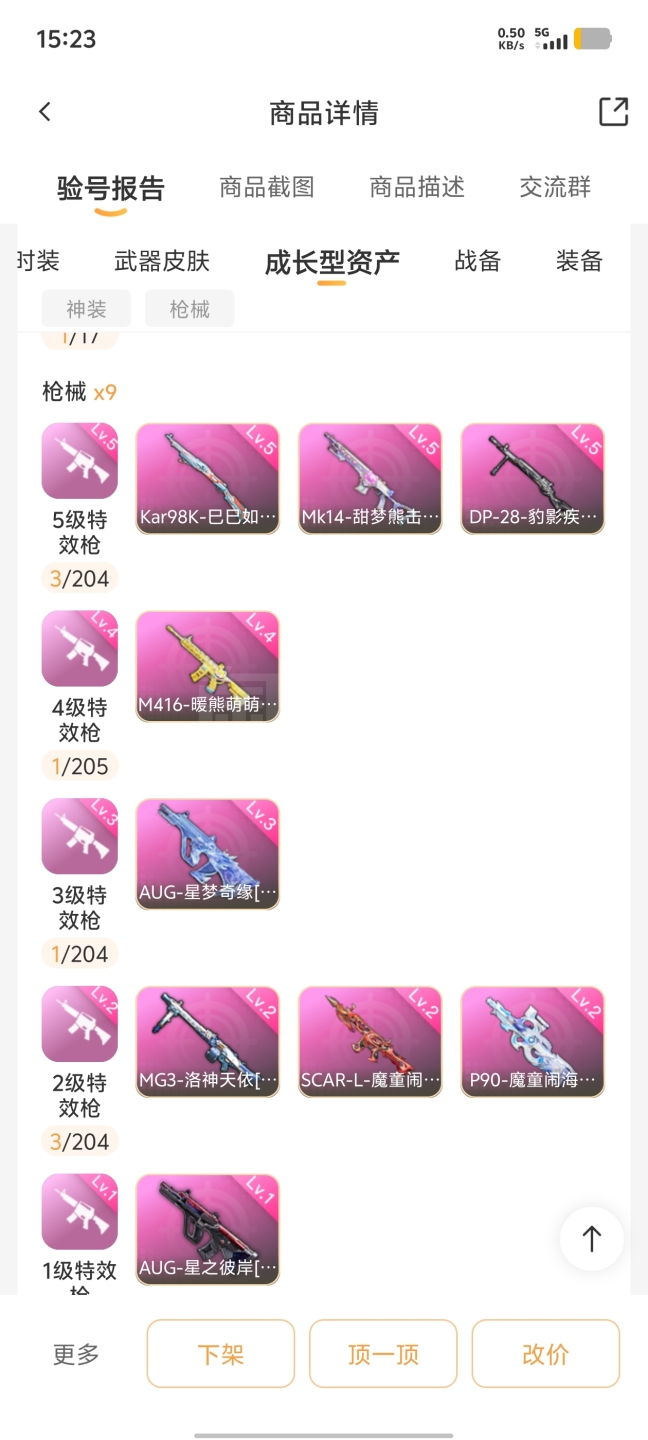Open the SCAR-L-魔童闹 skin tile
The height and width of the screenshot is (1440, 648).
[x=370, y=1041]
